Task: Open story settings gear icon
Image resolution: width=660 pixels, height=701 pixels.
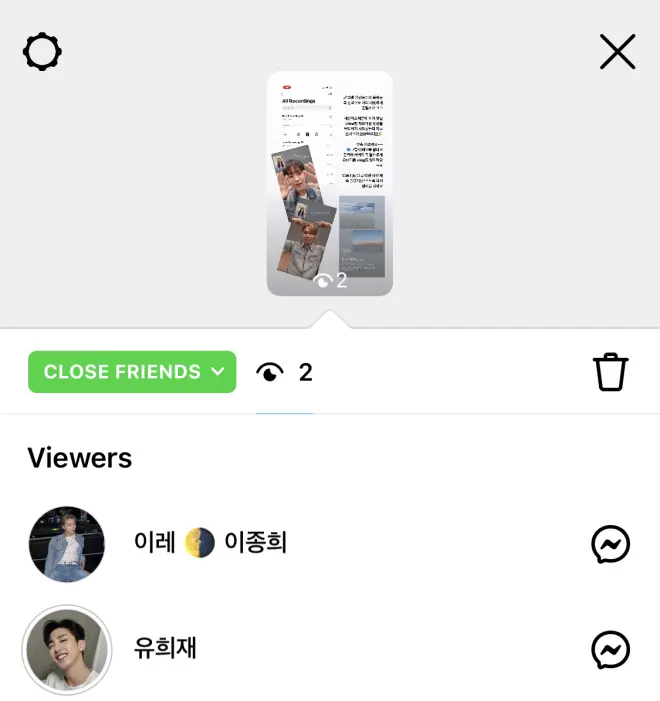Action: (42, 52)
